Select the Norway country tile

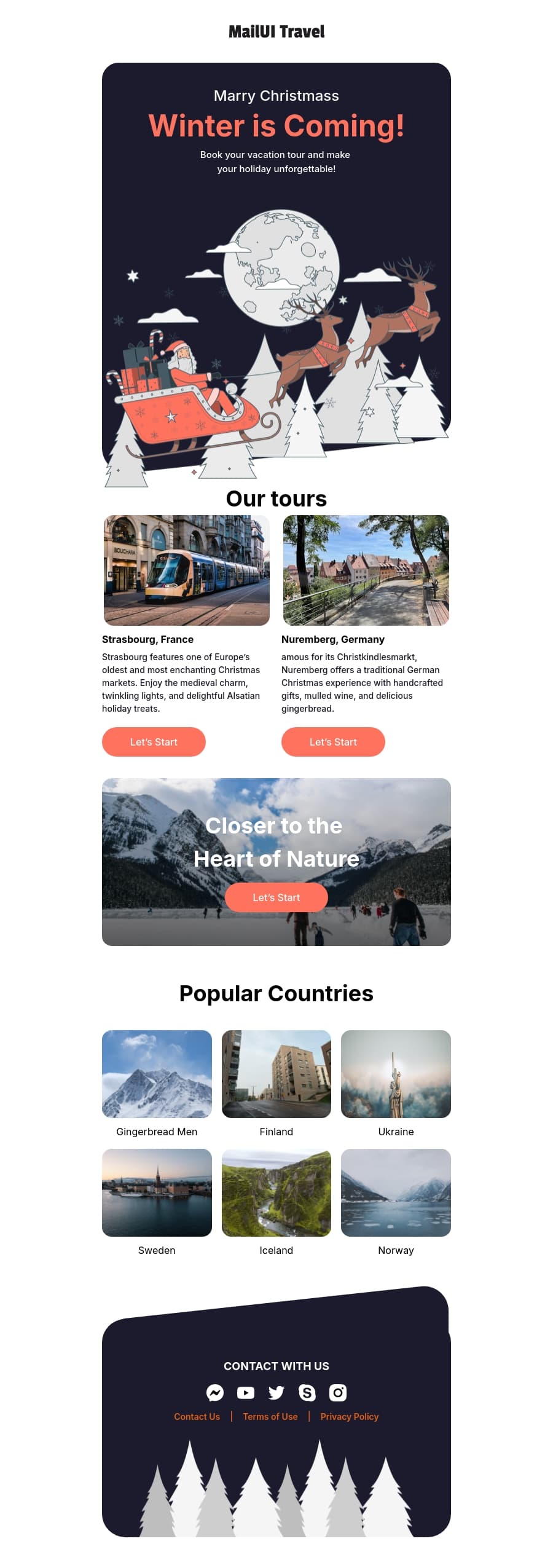pos(396,1192)
